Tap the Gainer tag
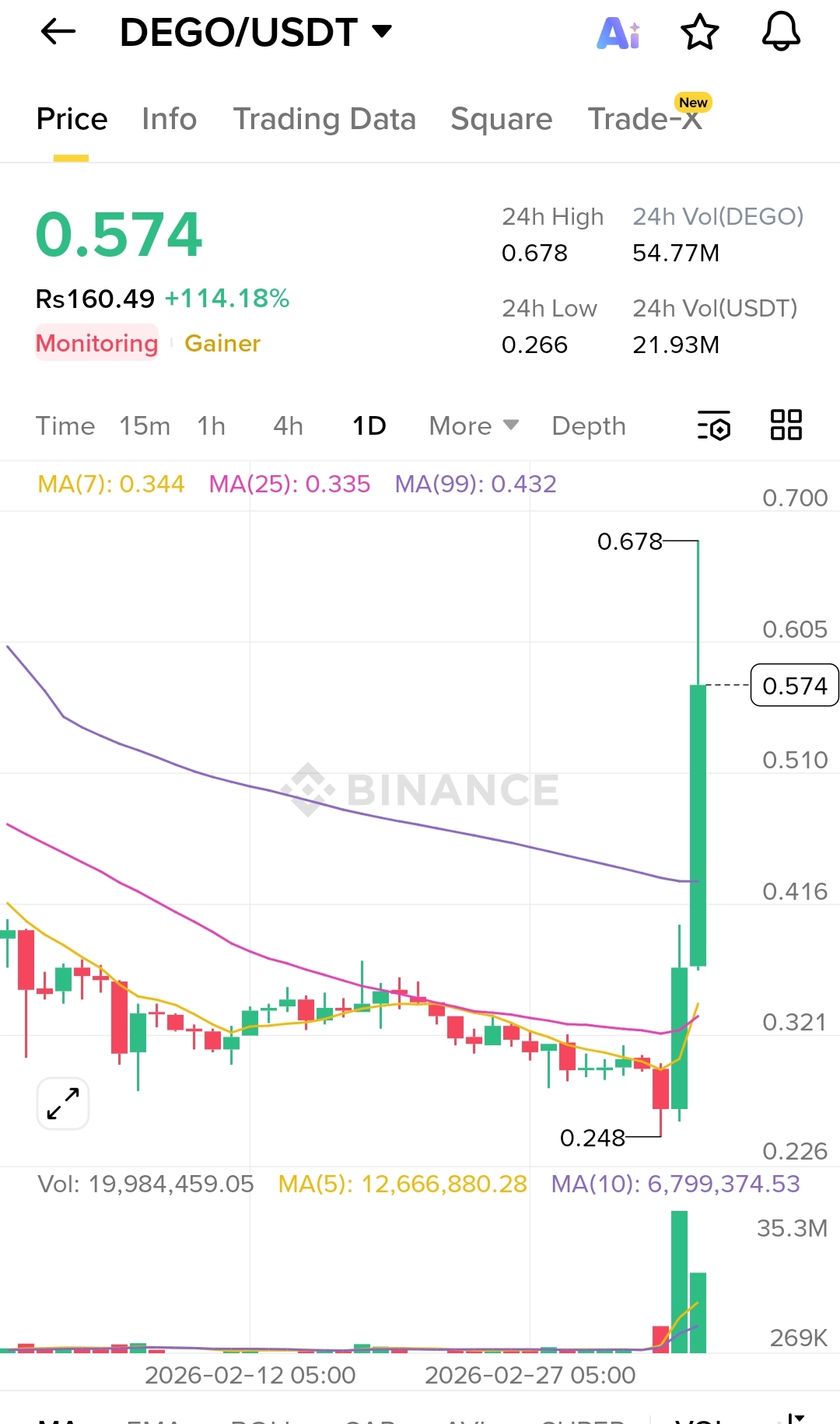Viewport: 840px width, 1424px height. (222, 343)
